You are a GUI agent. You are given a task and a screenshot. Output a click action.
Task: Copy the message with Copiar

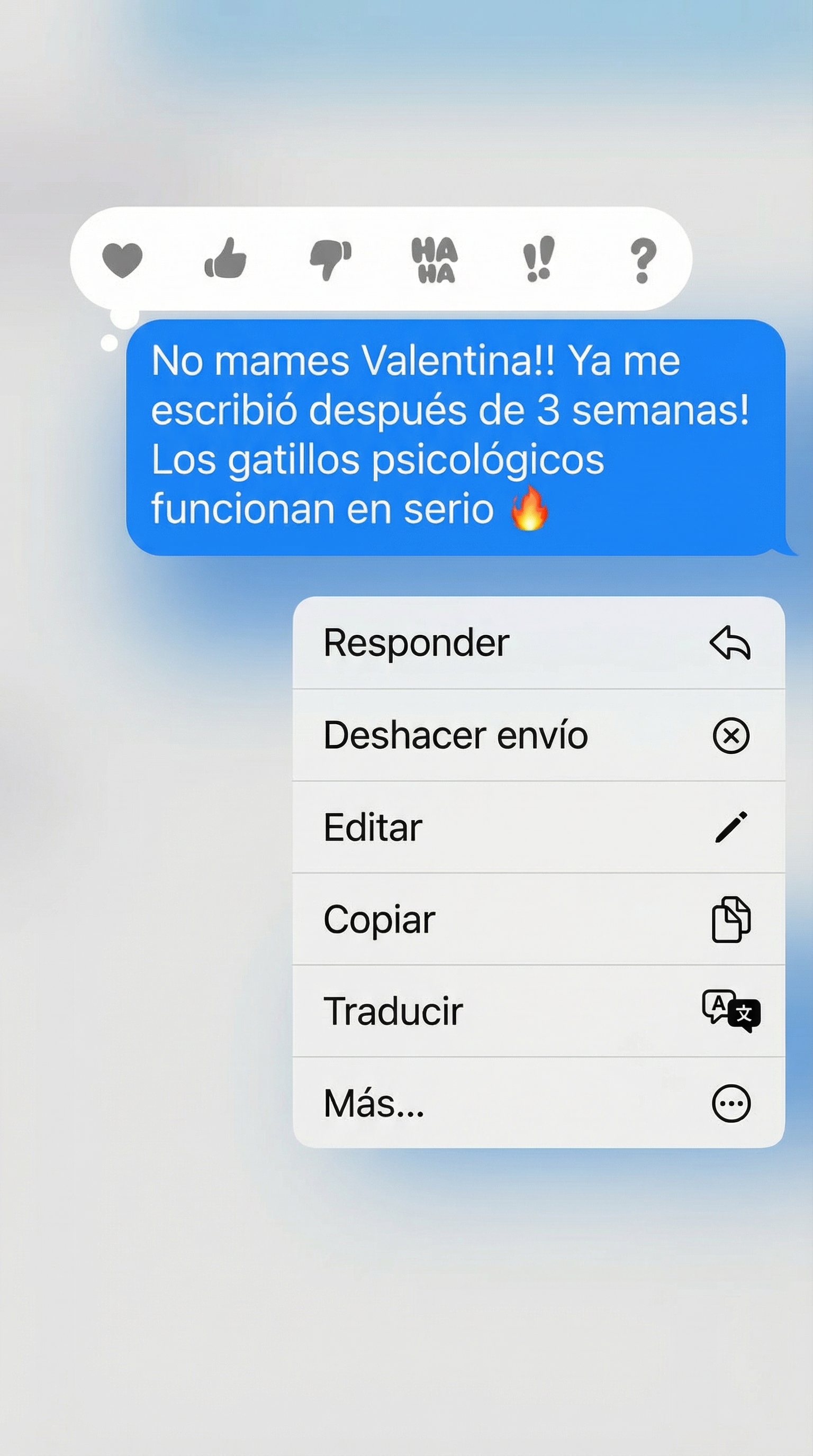[x=538, y=920]
